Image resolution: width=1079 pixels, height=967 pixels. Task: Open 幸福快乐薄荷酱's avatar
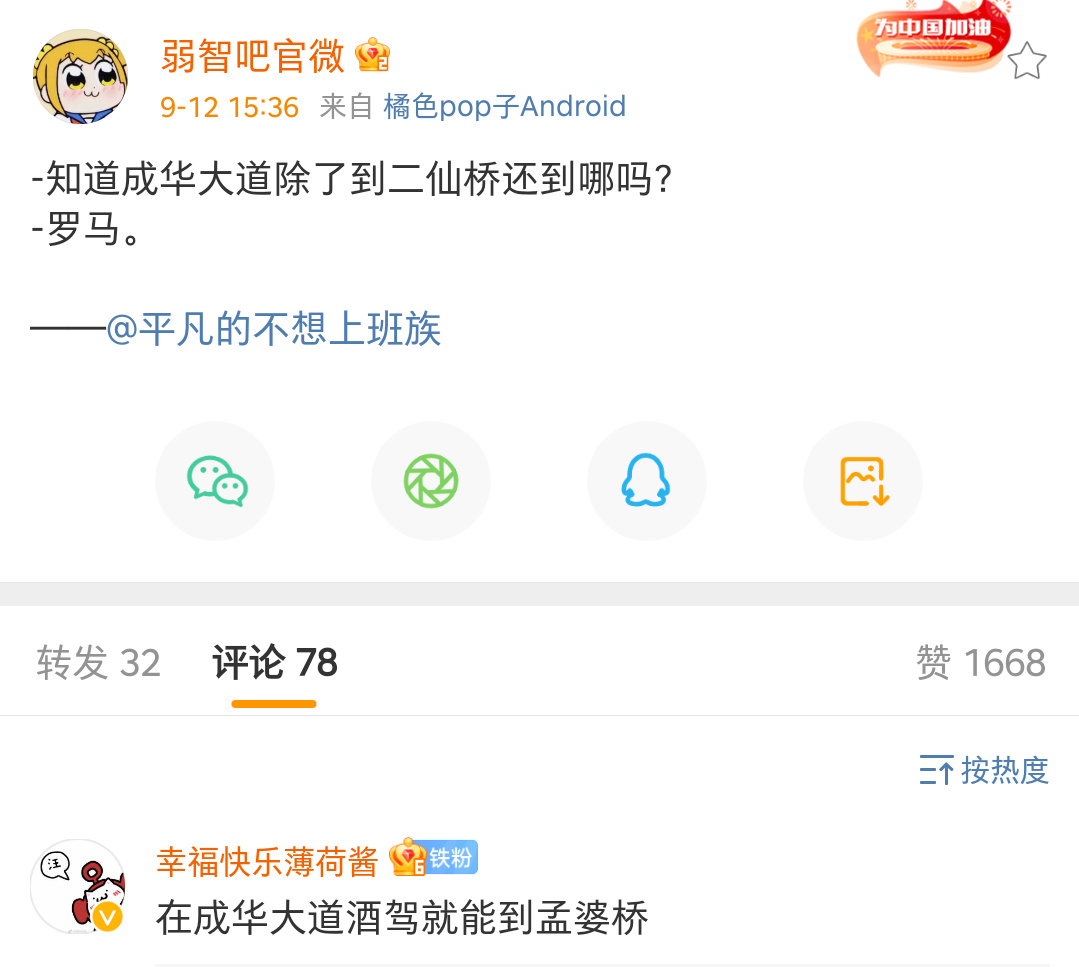pos(78,886)
